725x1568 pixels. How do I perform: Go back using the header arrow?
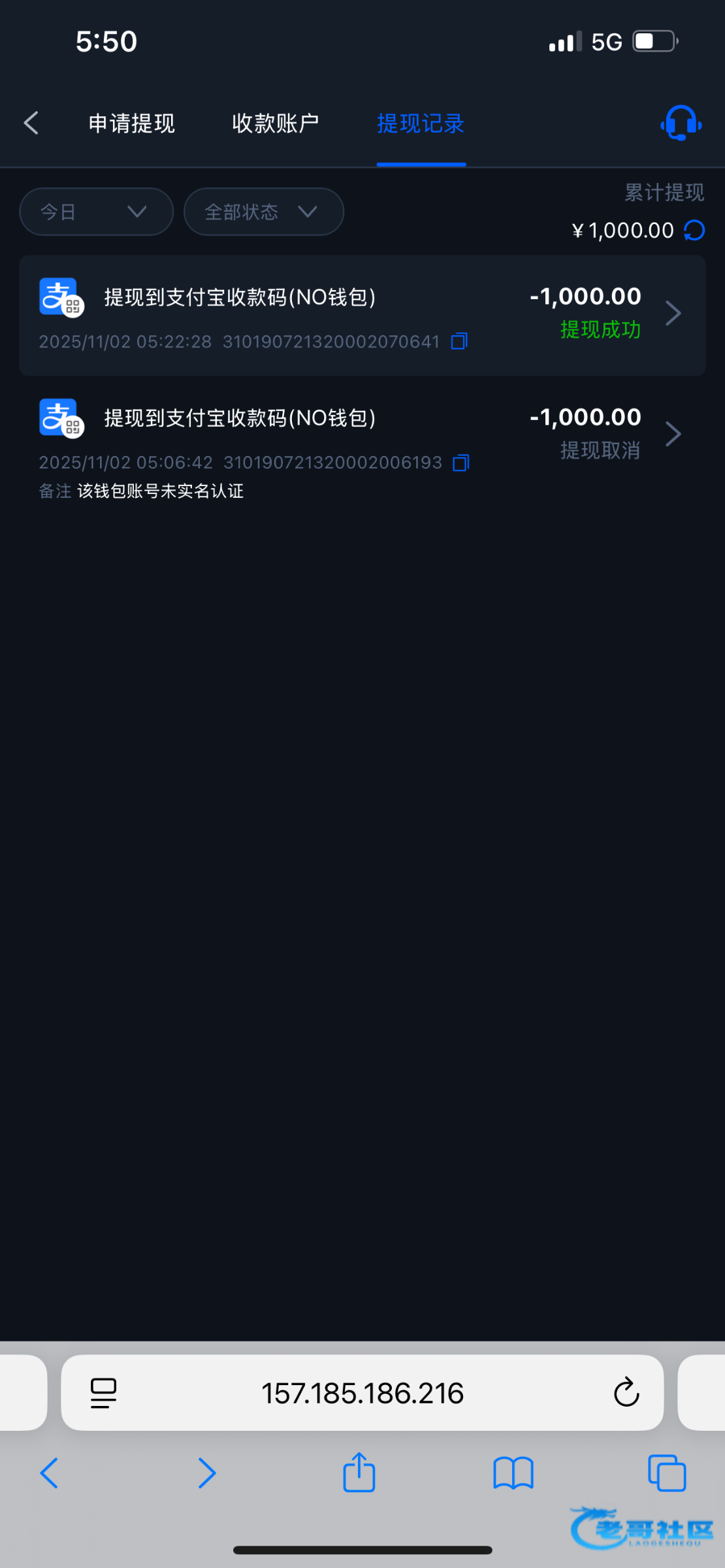click(x=31, y=123)
